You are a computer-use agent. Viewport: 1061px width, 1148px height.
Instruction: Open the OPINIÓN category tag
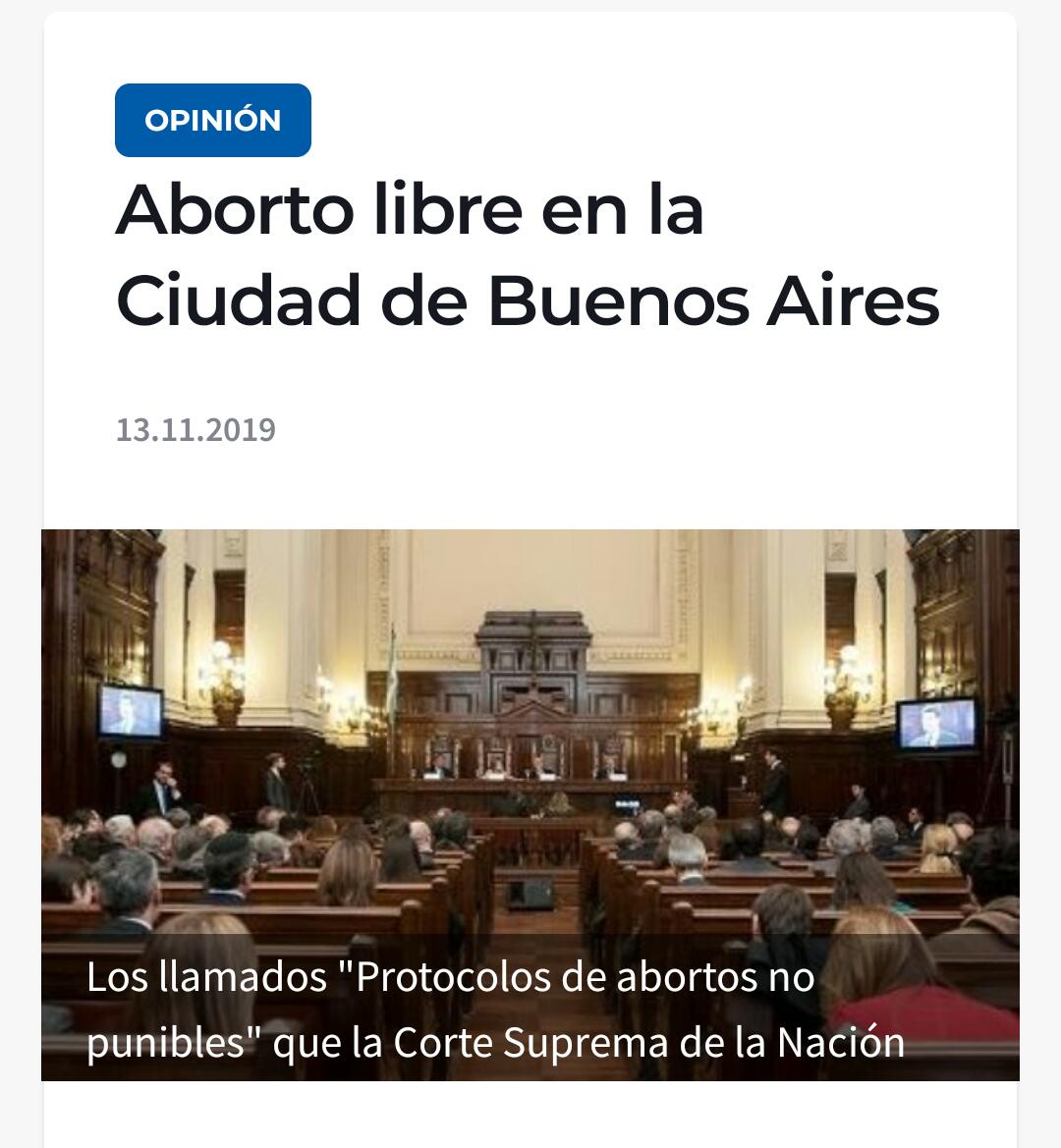pos(212,120)
